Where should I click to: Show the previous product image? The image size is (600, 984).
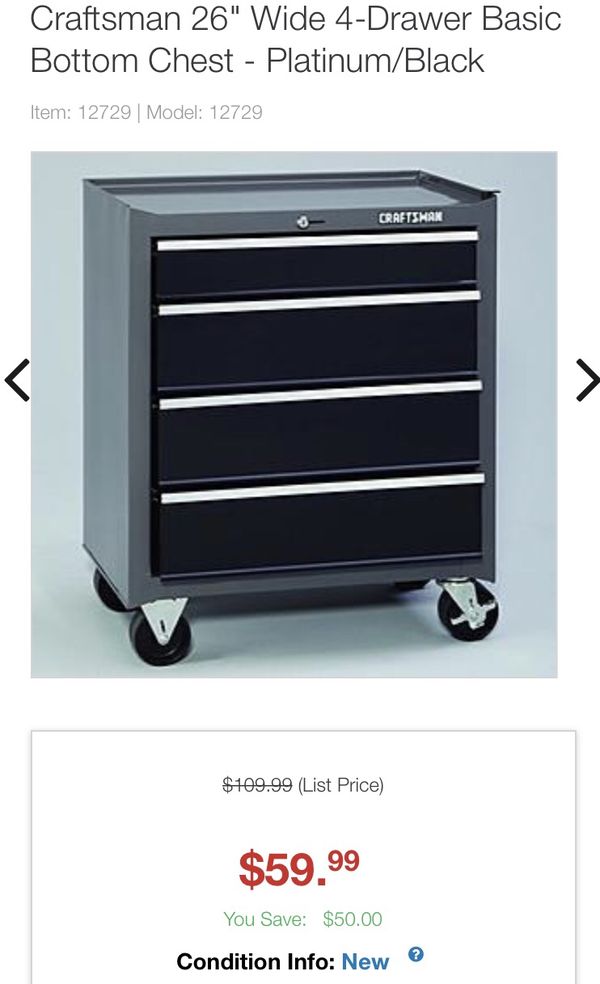point(17,380)
